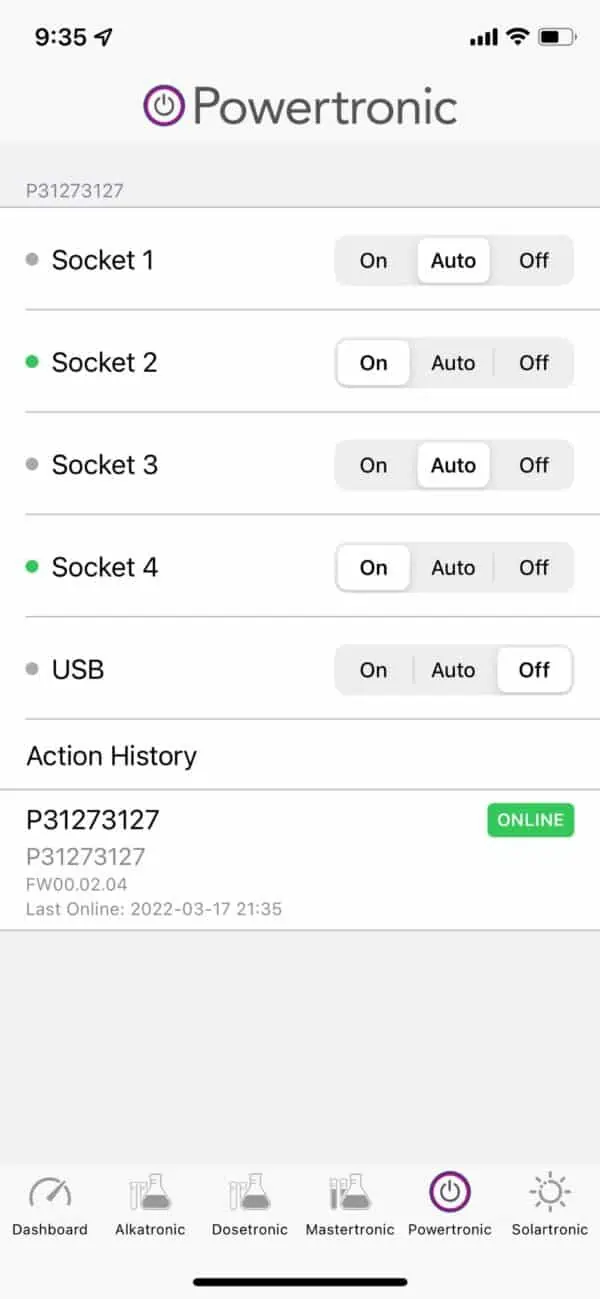600x1299 pixels.
Task: Turn the USB port On
Action: coord(373,671)
